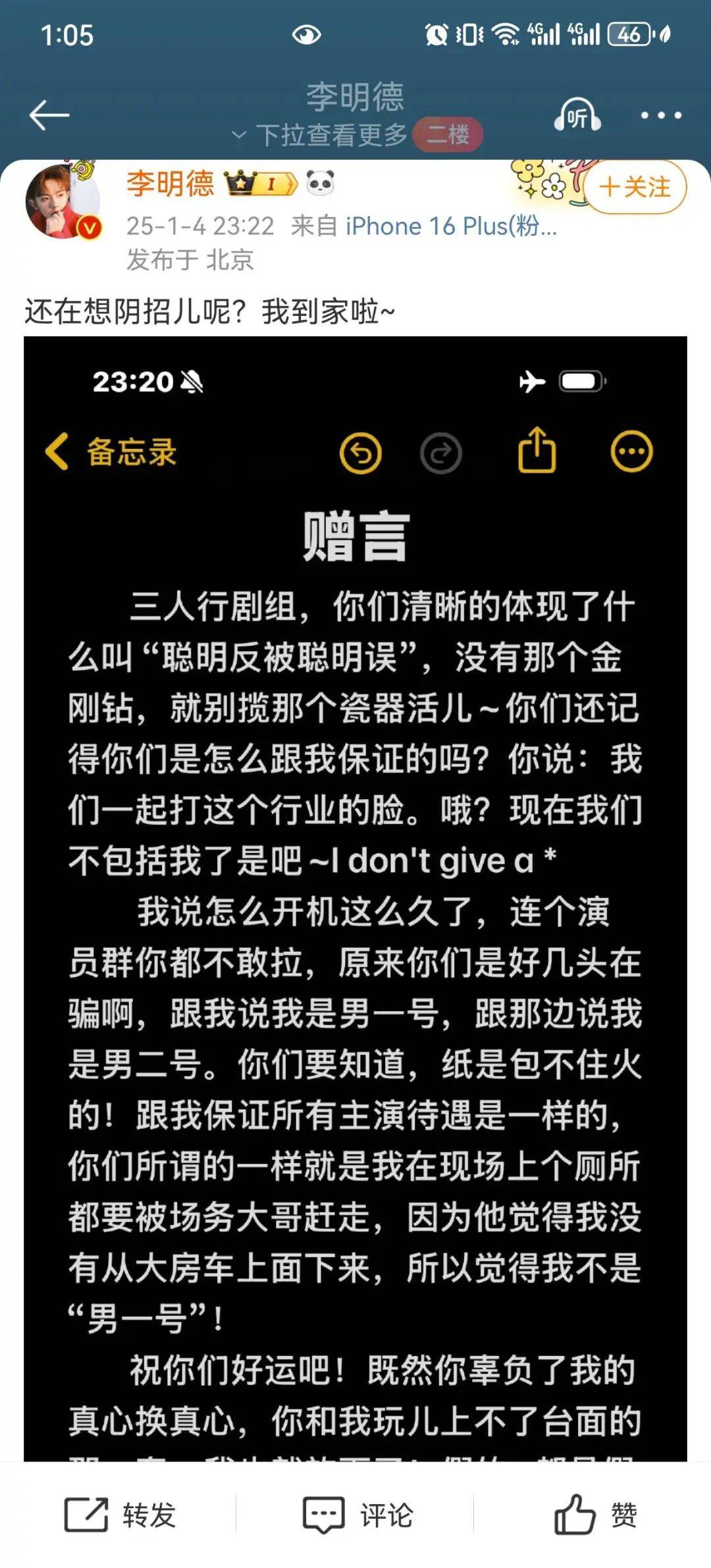
Task: Open 李明德's profile avatar
Action: (62, 201)
